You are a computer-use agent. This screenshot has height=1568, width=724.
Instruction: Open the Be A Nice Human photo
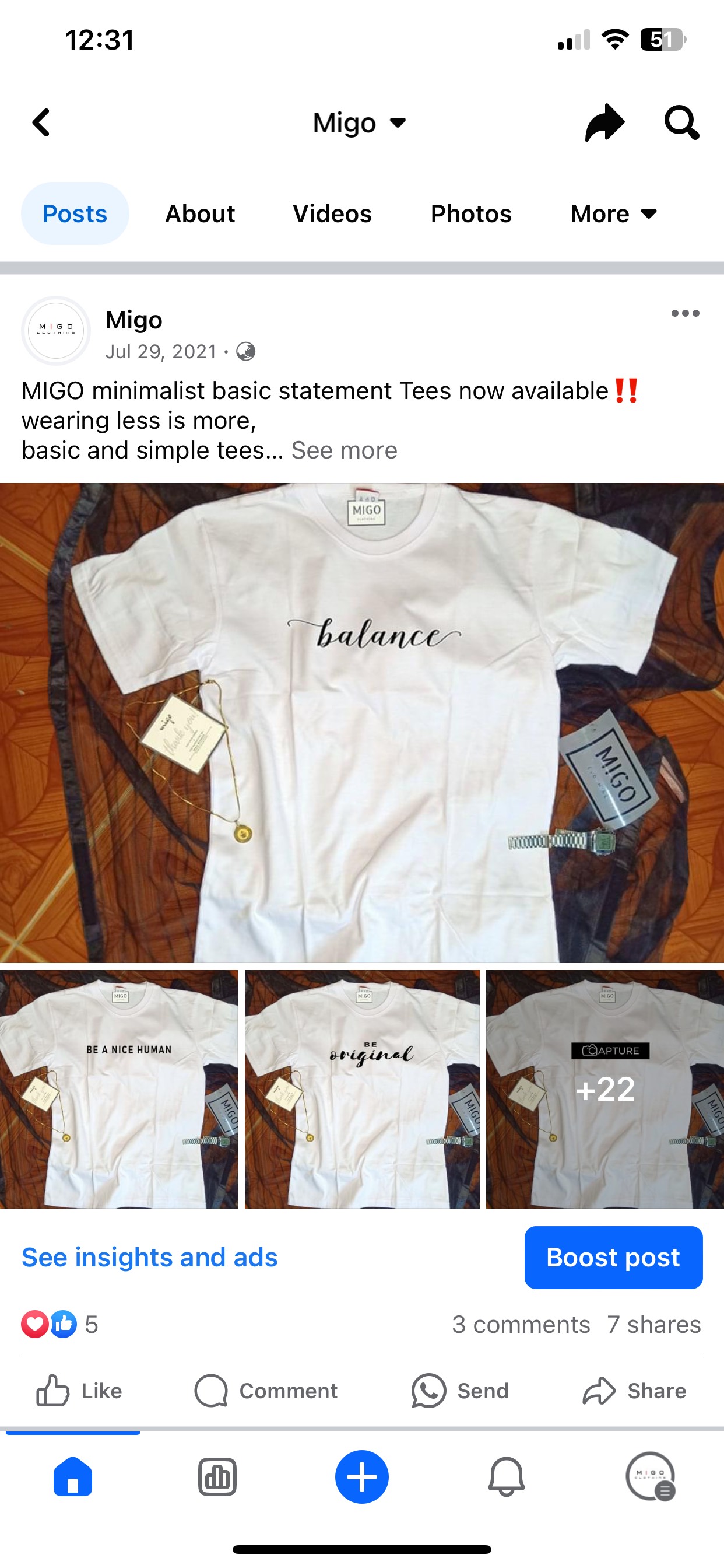[119, 1088]
